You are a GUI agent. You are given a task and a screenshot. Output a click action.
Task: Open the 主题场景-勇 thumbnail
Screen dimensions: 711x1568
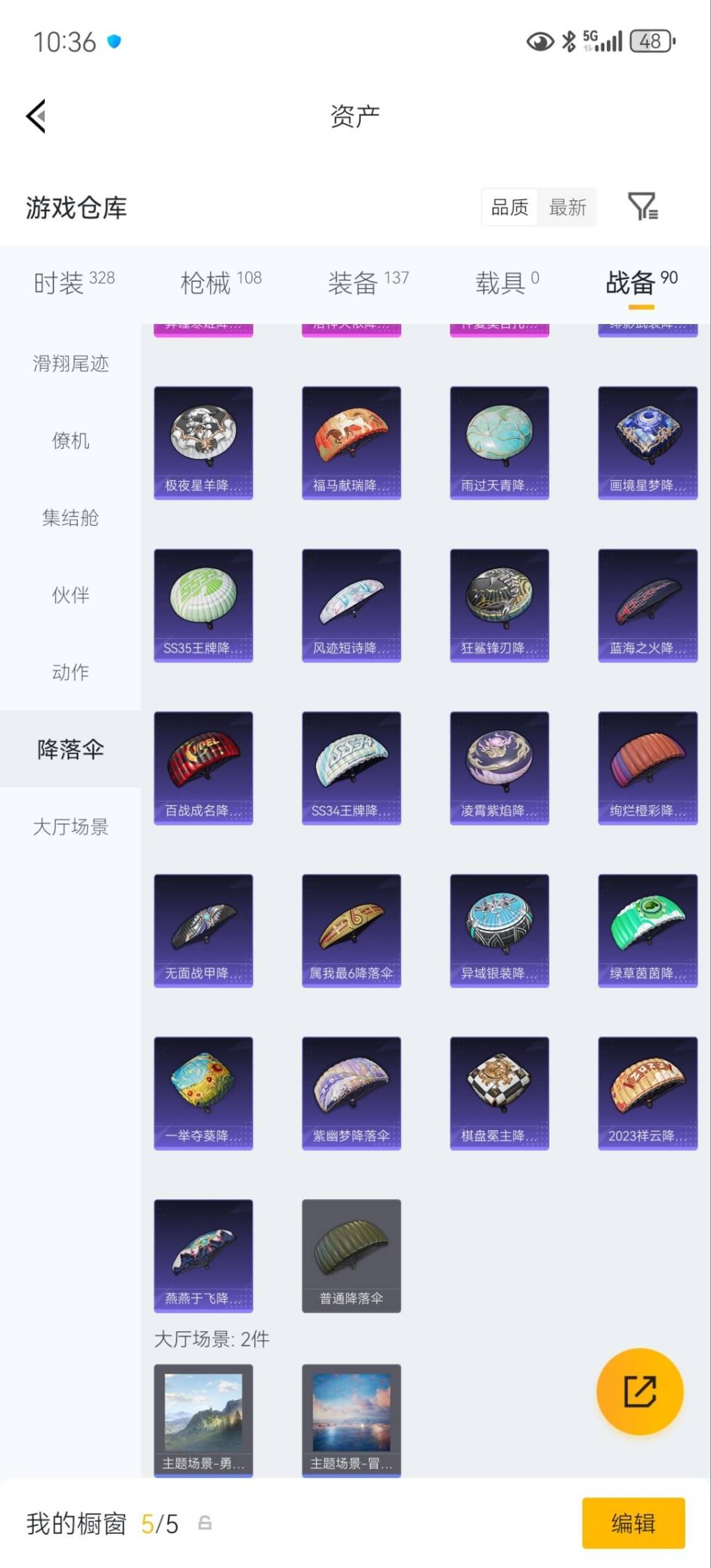[x=203, y=1419]
